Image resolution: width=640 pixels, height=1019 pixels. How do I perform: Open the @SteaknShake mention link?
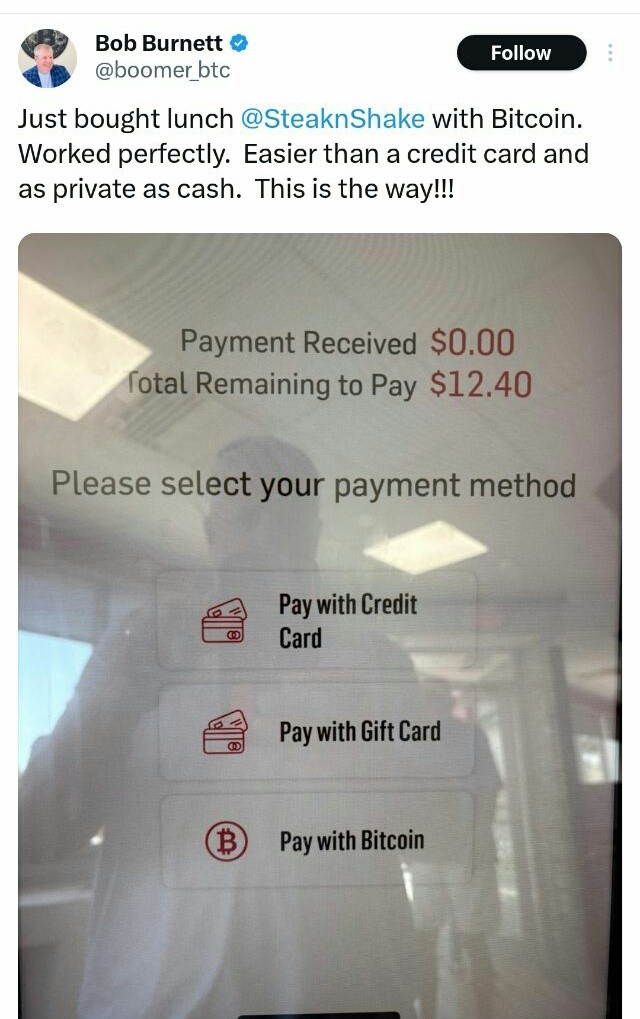pyautogui.click(x=333, y=118)
